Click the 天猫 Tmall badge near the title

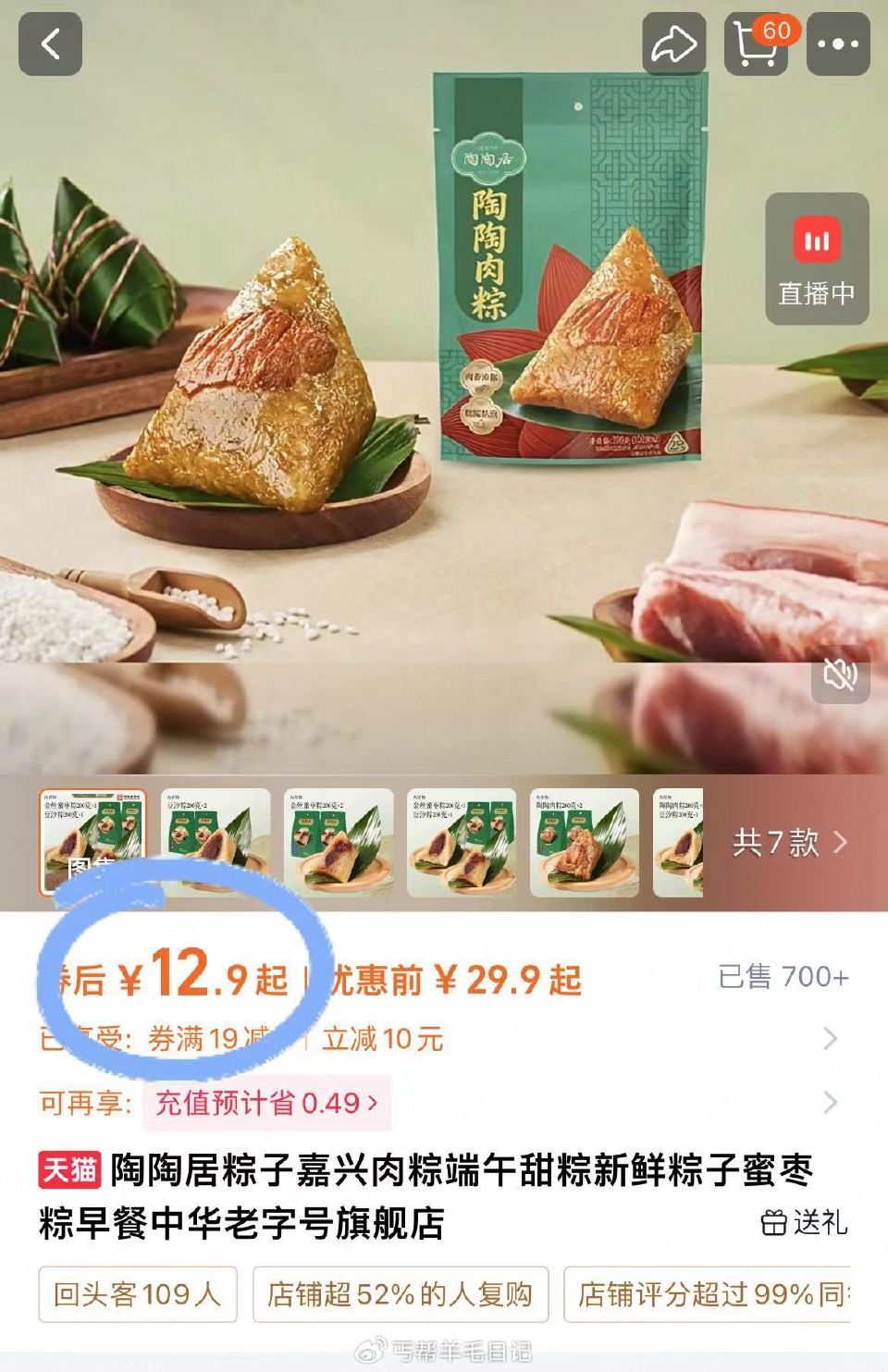(x=69, y=1170)
